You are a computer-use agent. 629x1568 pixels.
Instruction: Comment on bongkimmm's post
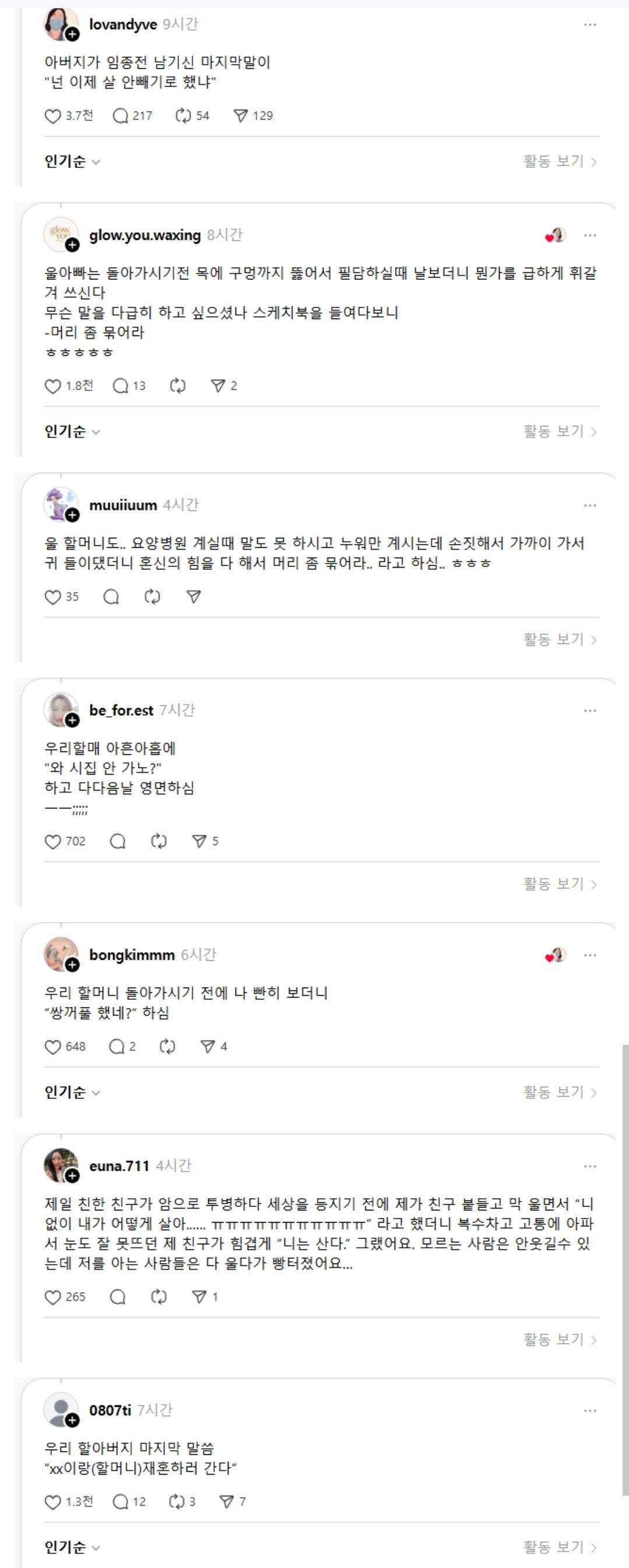pos(116,1046)
